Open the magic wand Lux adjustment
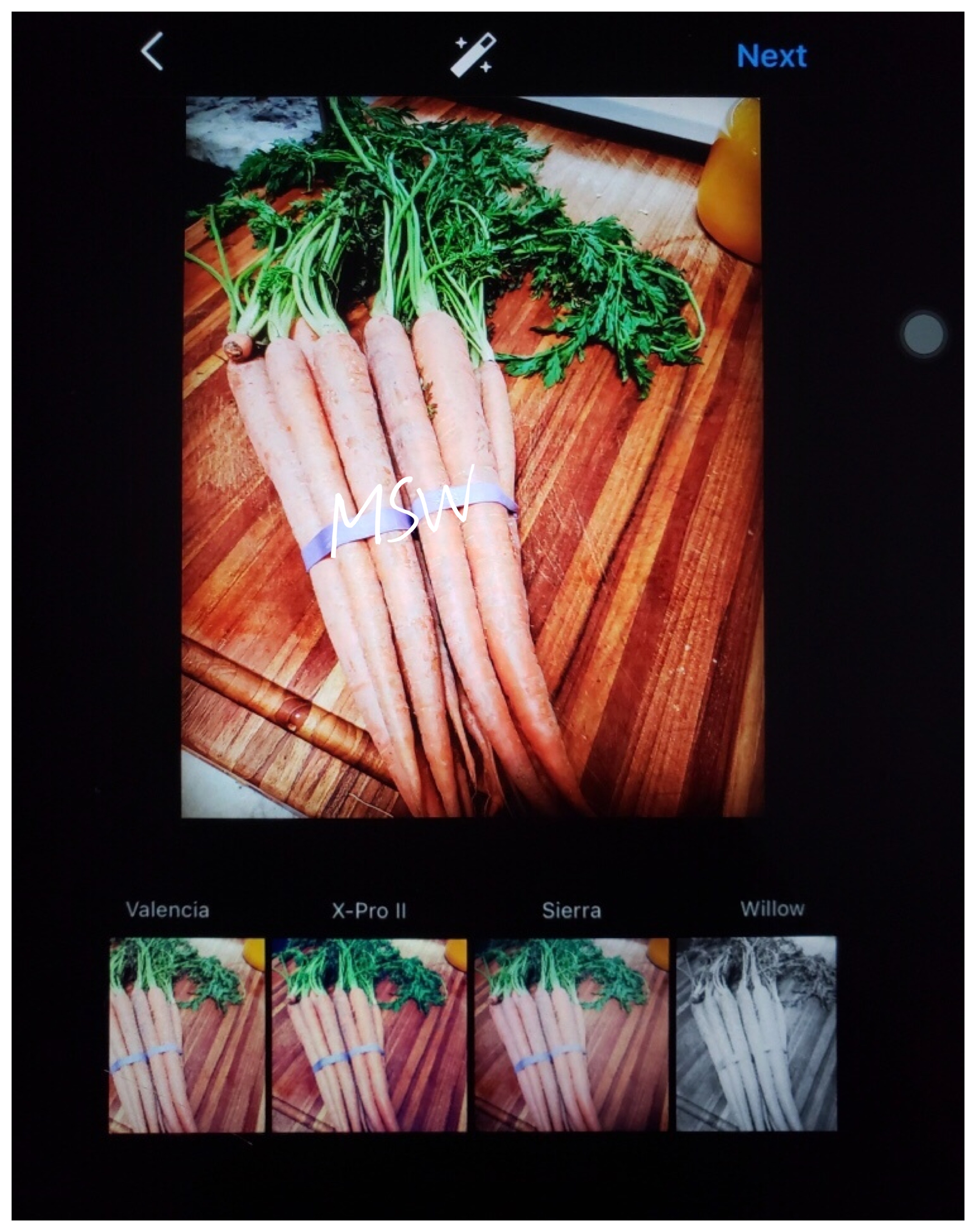Screen dimensions: 976x1232 [474, 55]
